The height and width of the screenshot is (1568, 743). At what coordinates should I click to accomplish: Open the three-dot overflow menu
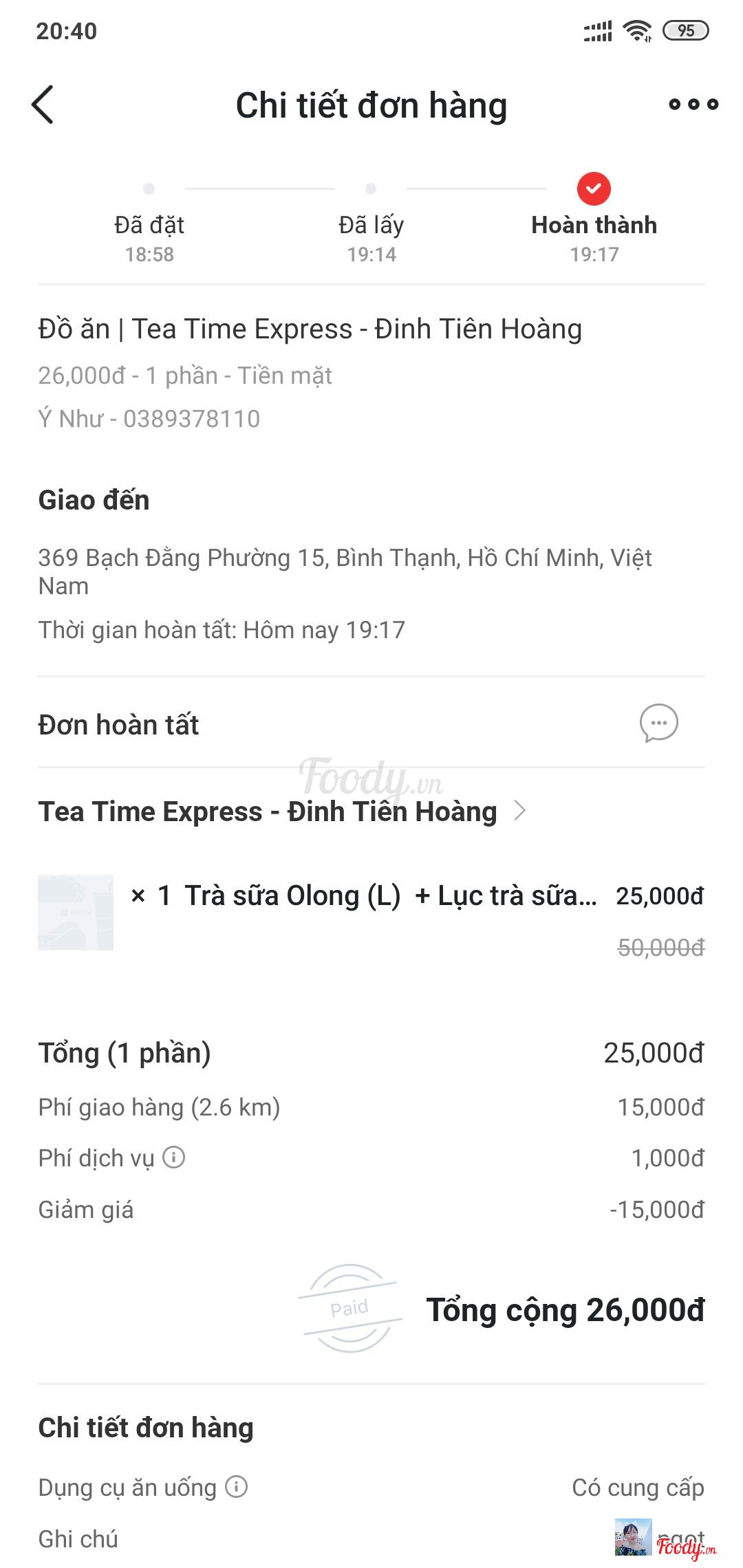(x=693, y=105)
